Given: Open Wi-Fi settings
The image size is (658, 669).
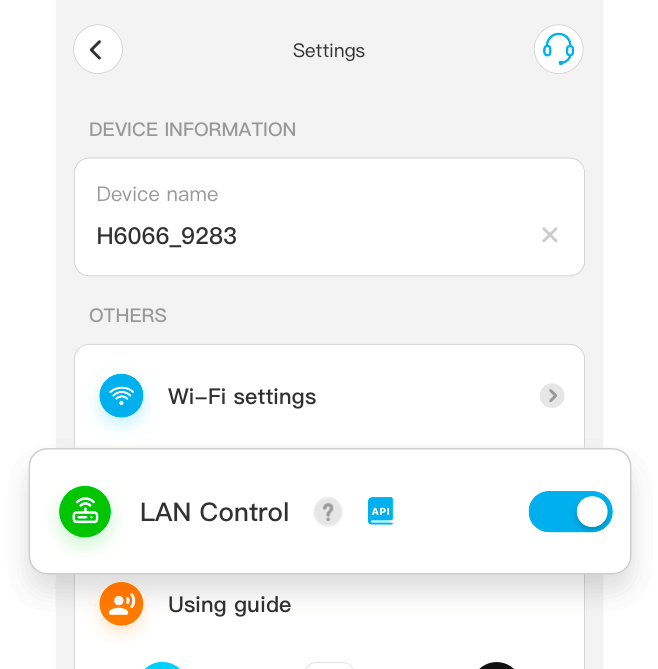Looking at the screenshot, I should pos(330,396).
